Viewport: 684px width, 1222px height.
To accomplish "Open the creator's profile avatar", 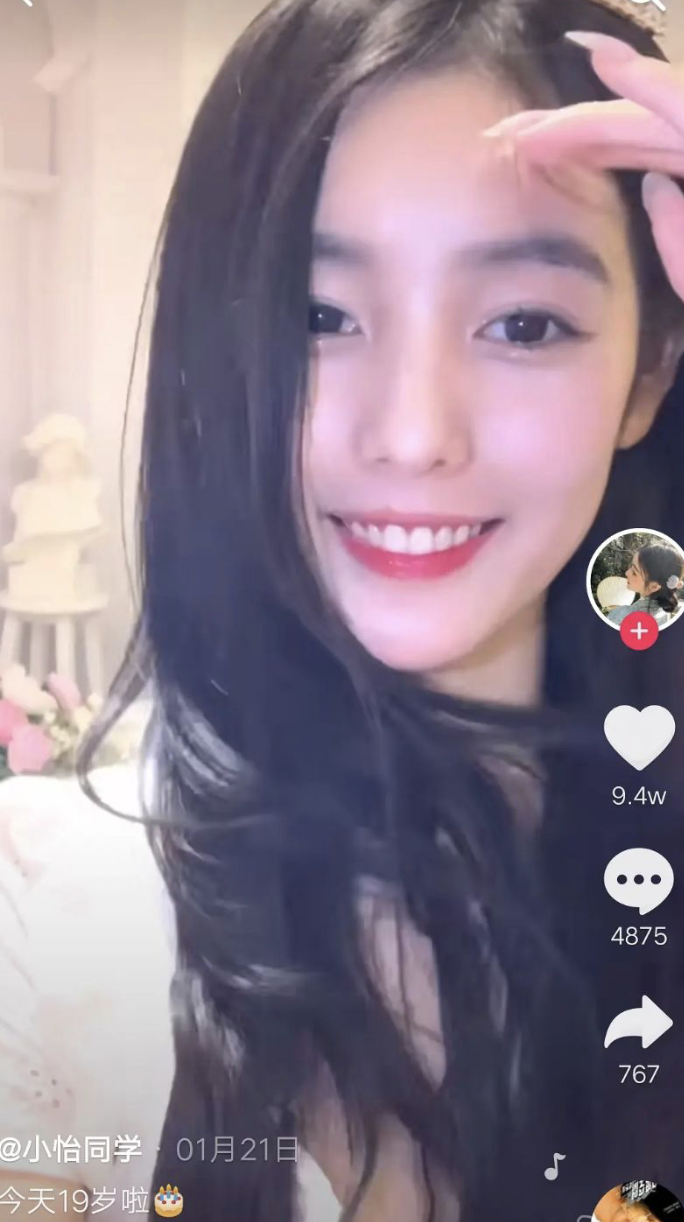I will tap(637, 579).
